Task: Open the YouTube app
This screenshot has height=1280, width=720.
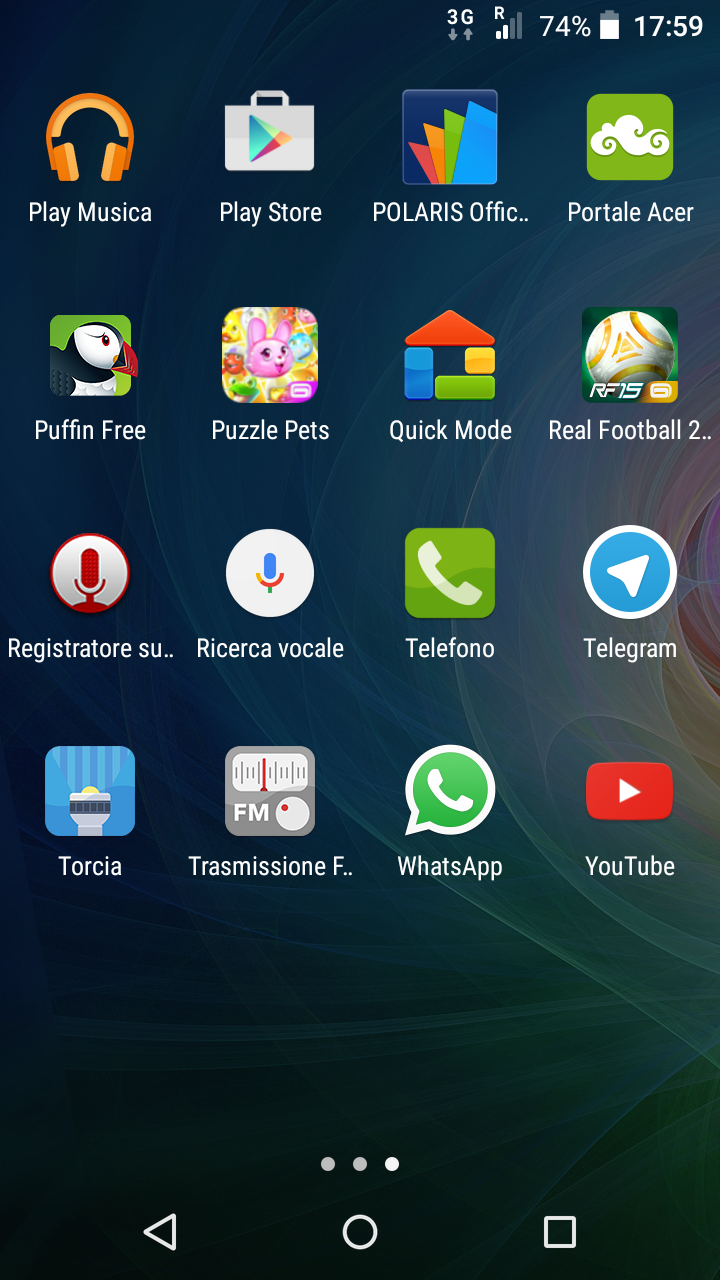Action: pyautogui.click(x=630, y=791)
